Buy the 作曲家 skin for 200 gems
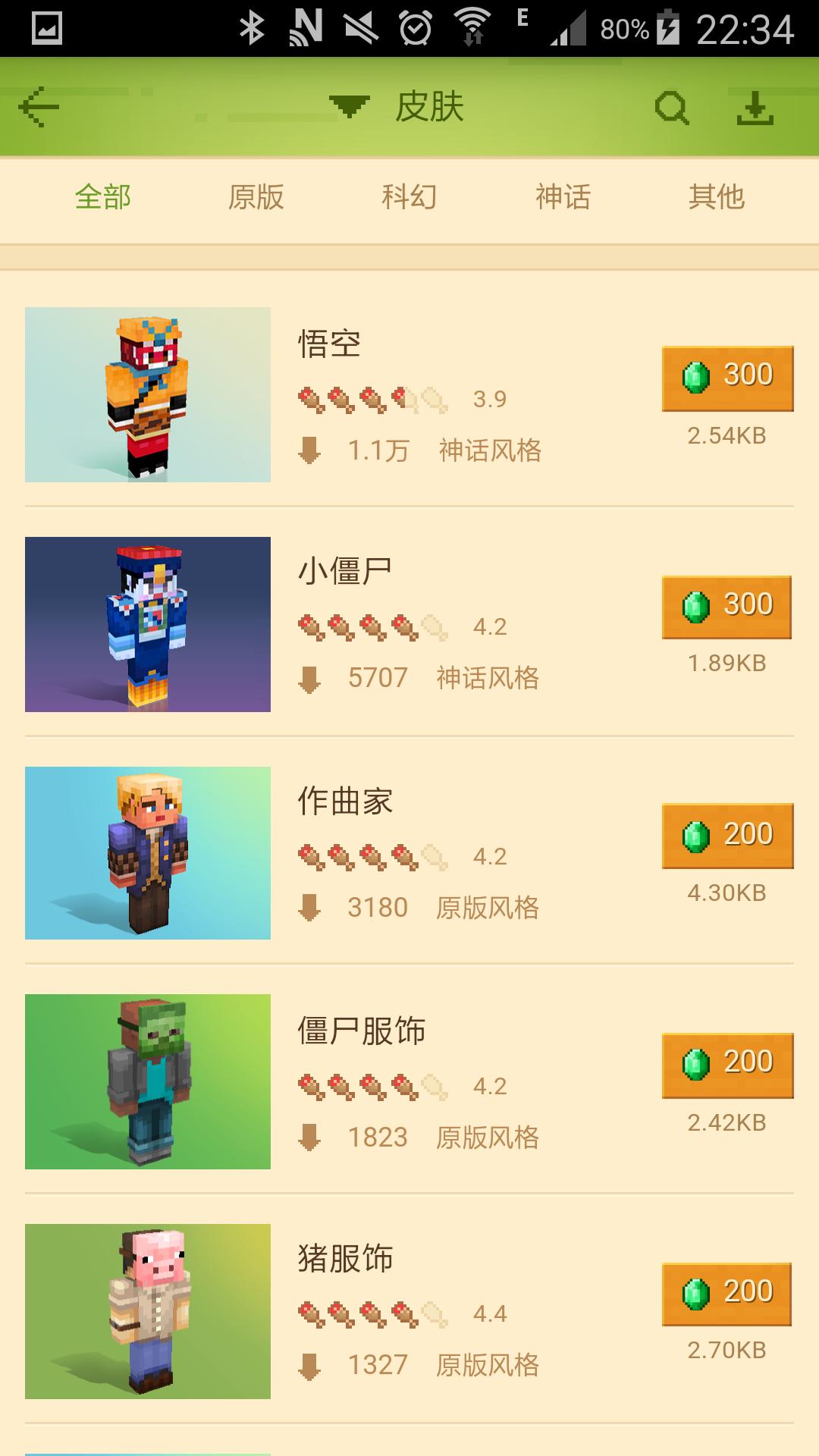 pos(727,836)
